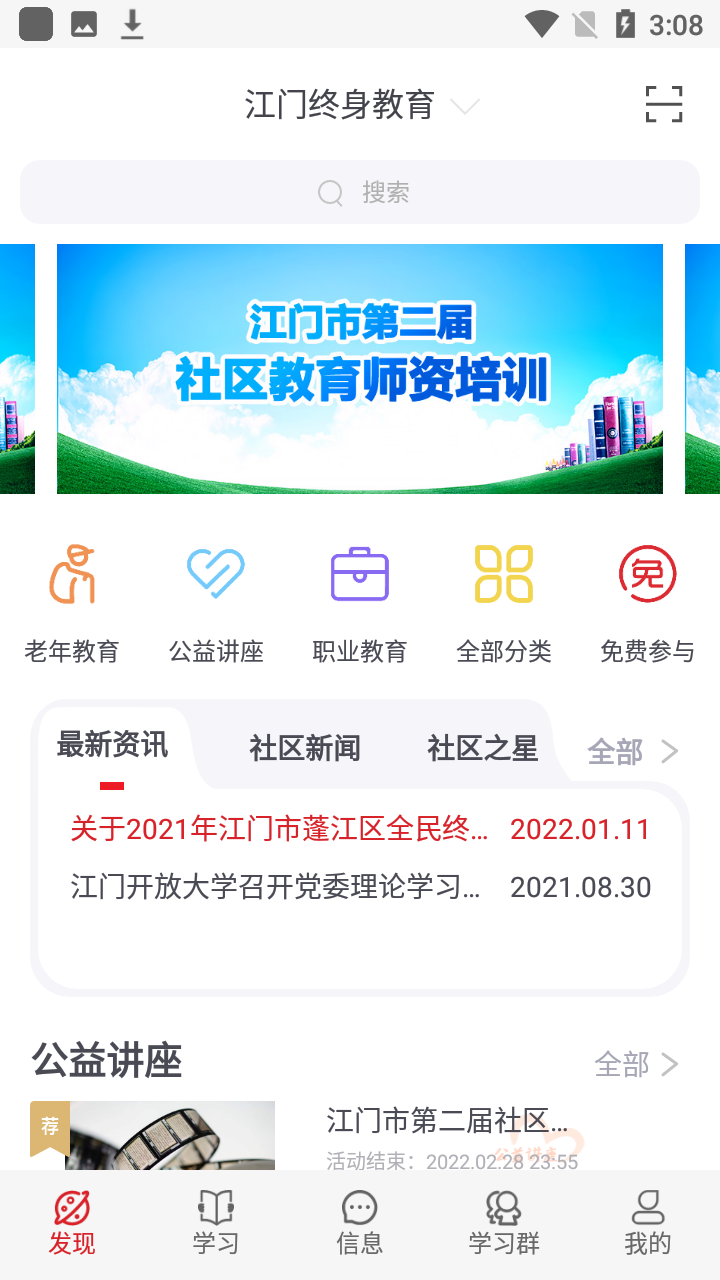The height and width of the screenshot is (1280, 720).
Task: Select the 社区新闻 news tab
Action: point(303,748)
